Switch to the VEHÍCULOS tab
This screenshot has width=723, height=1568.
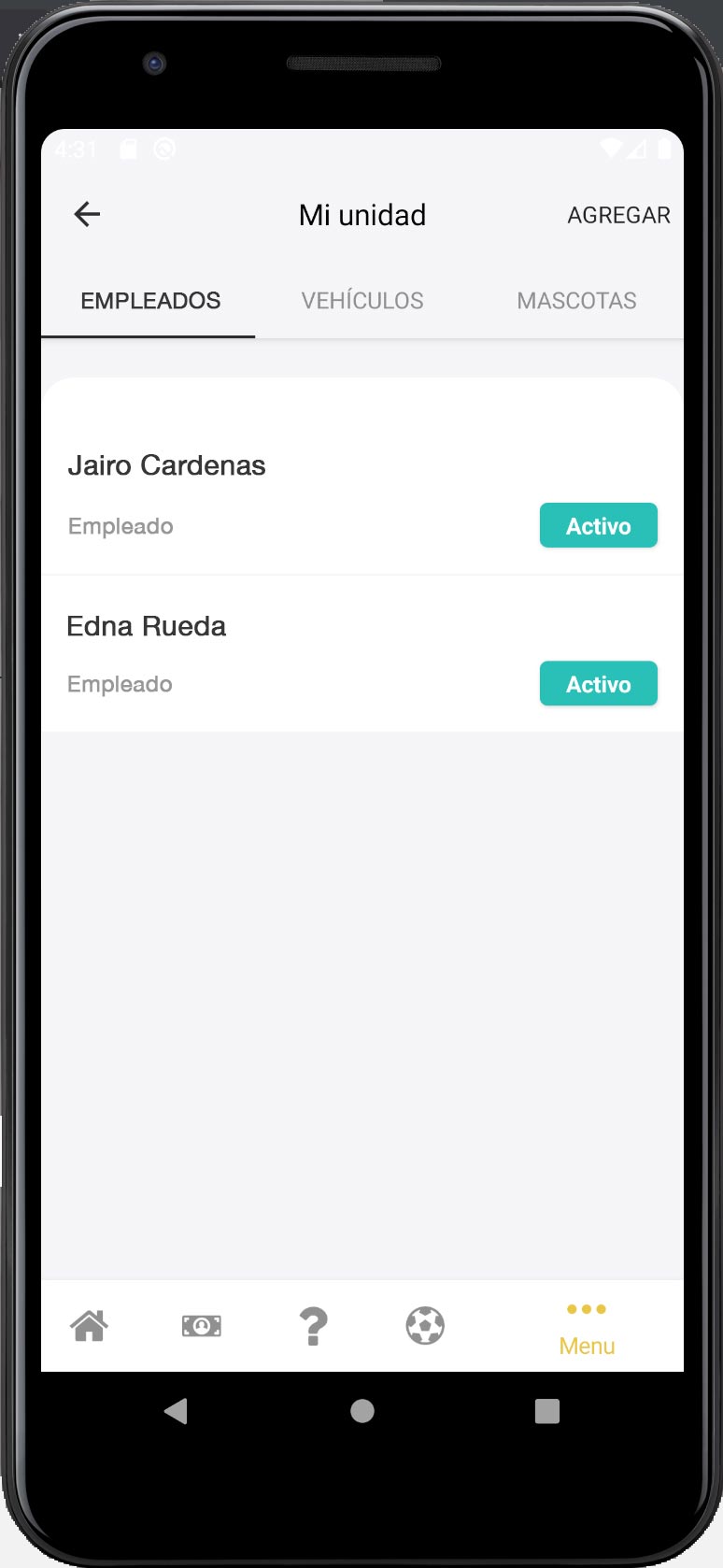(x=362, y=301)
